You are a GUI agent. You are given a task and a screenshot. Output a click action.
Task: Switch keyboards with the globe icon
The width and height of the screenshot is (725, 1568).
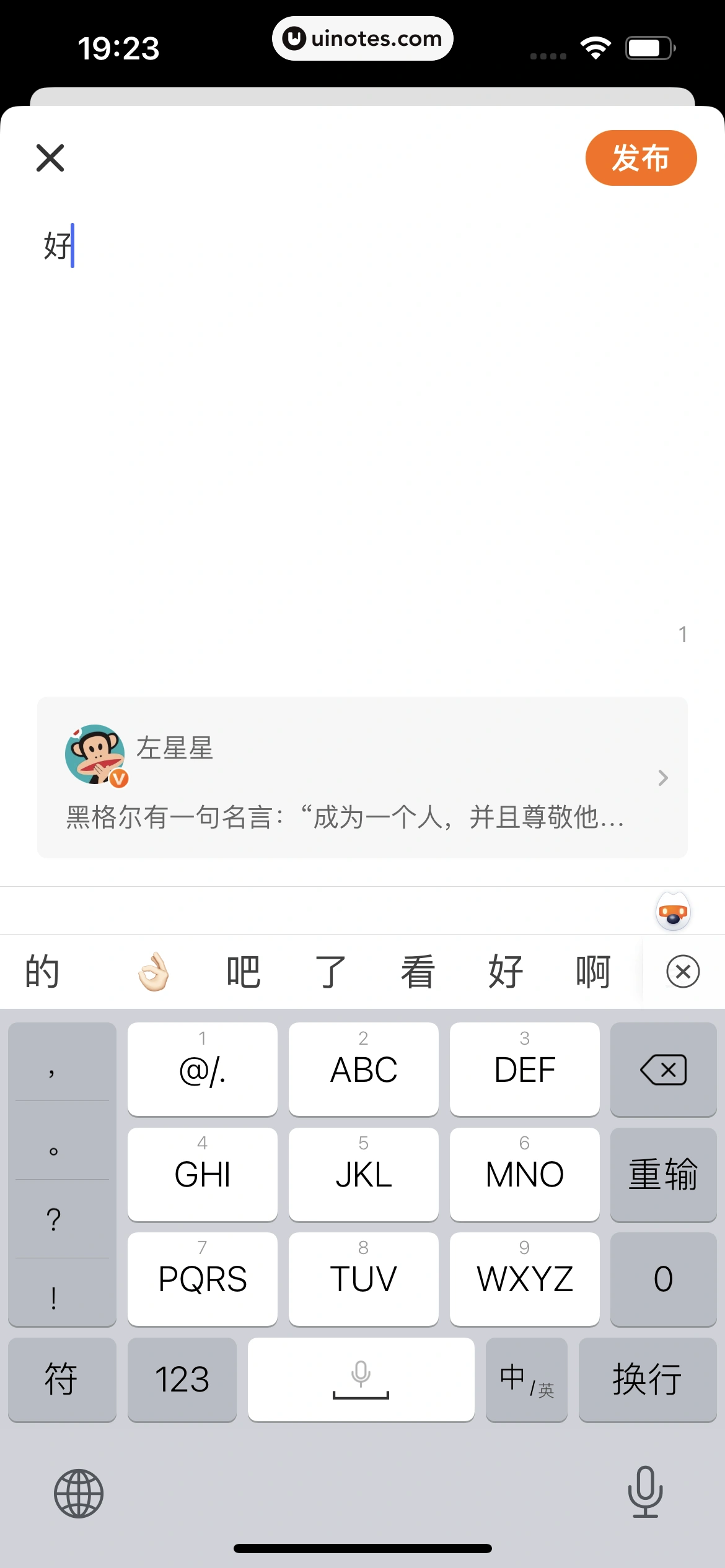(79, 1493)
